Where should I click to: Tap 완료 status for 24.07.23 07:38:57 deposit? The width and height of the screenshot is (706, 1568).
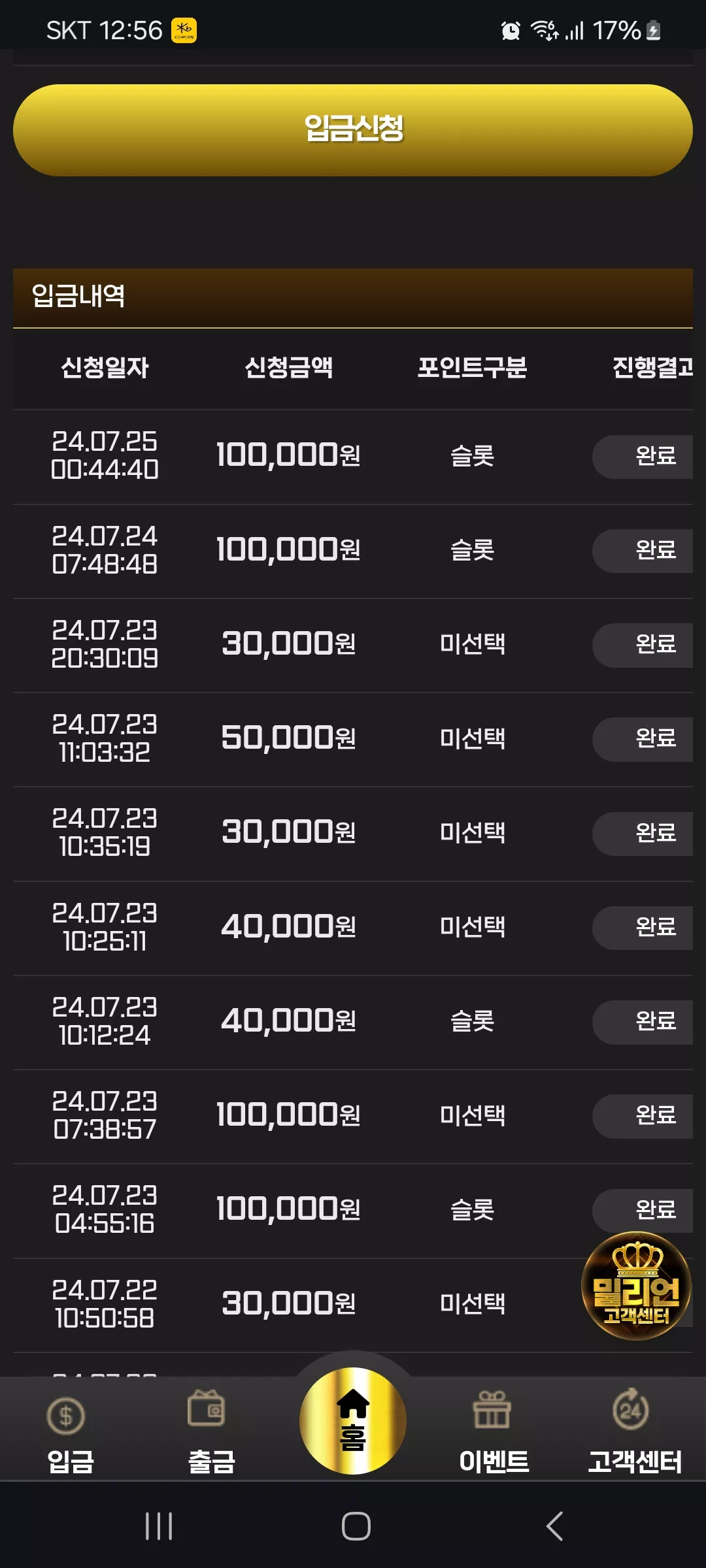pos(643,1116)
